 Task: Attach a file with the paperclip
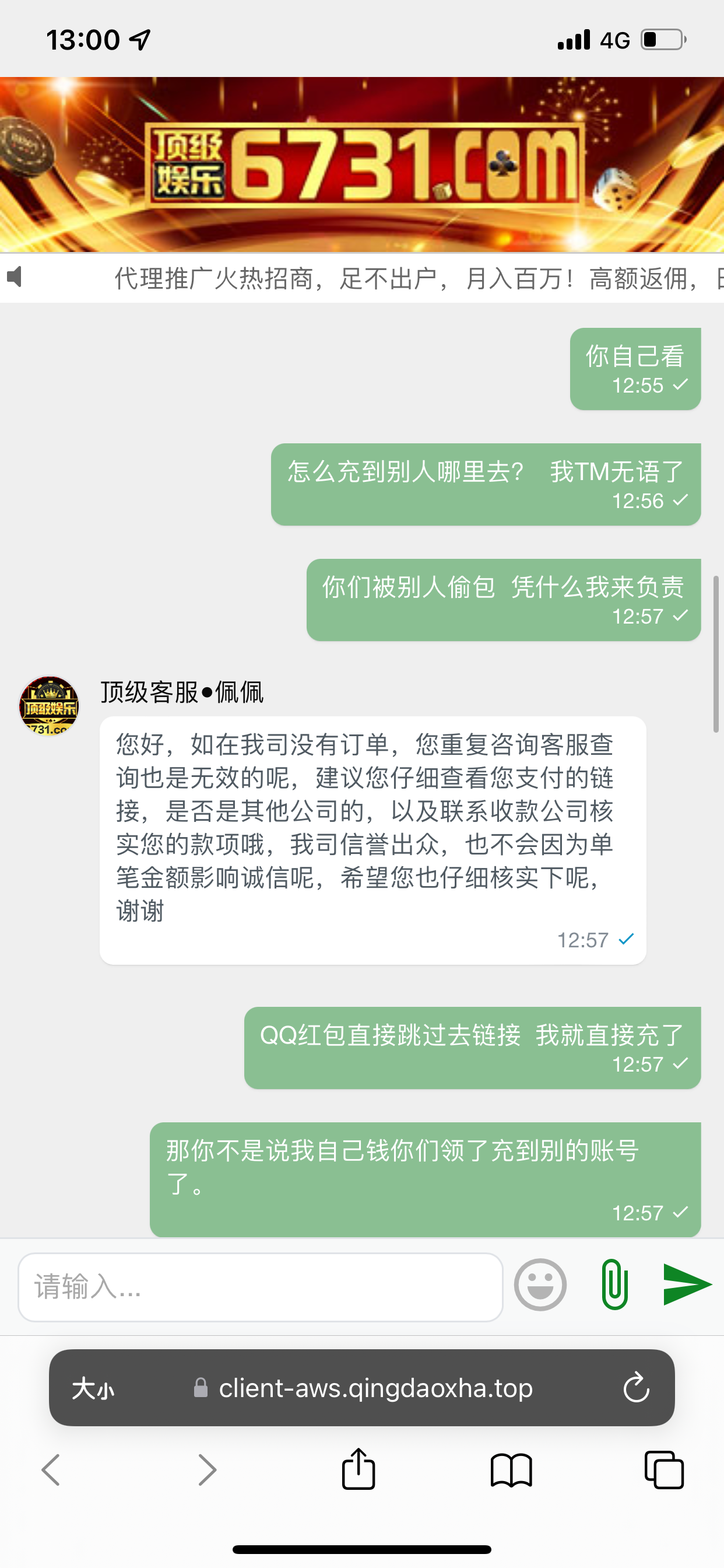614,1284
